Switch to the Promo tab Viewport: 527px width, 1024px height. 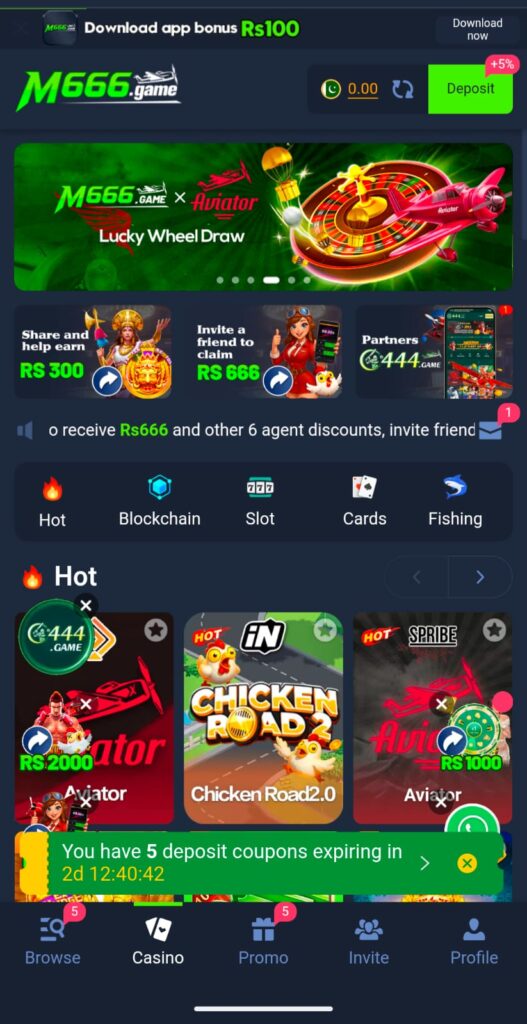tap(263, 941)
